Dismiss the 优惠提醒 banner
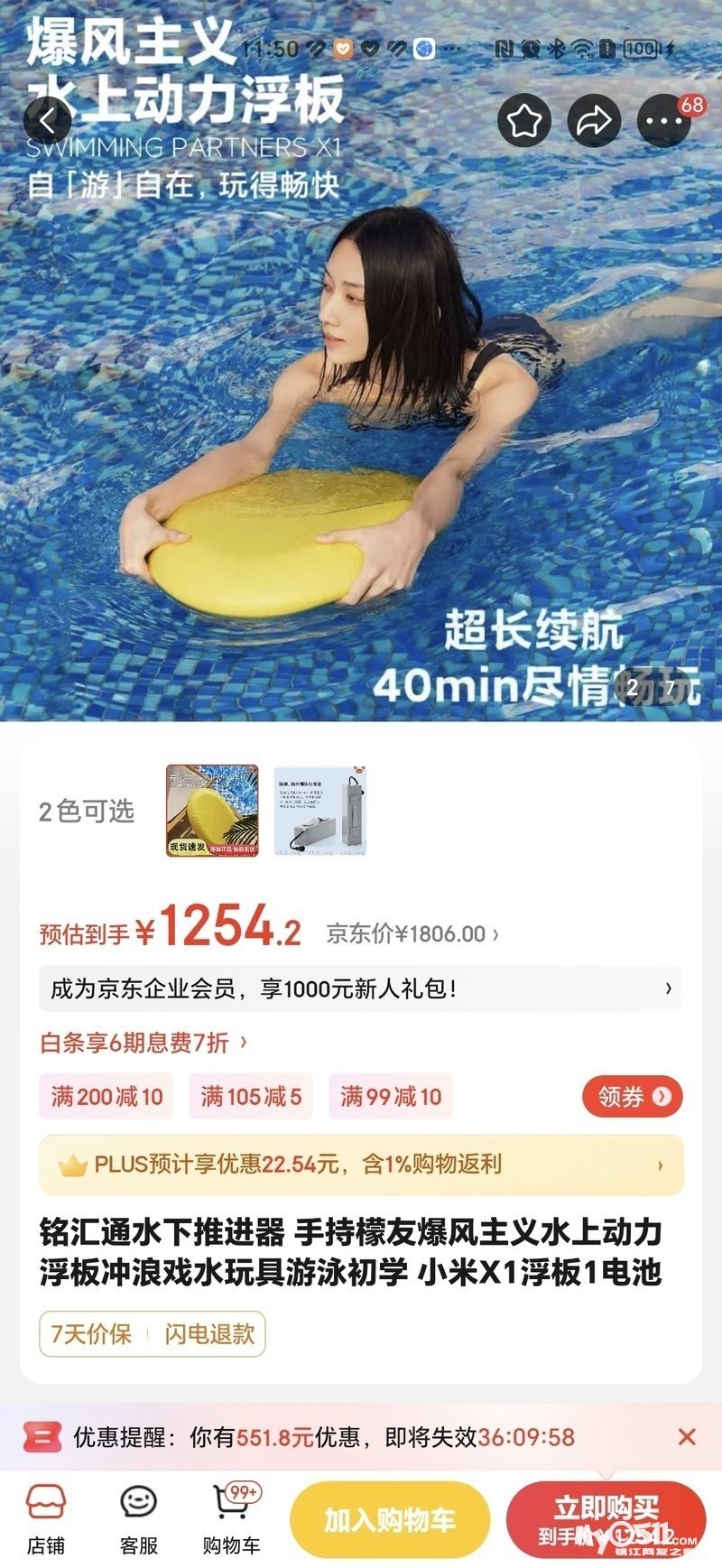The height and width of the screenshot is (1568, 722). 687,1436
